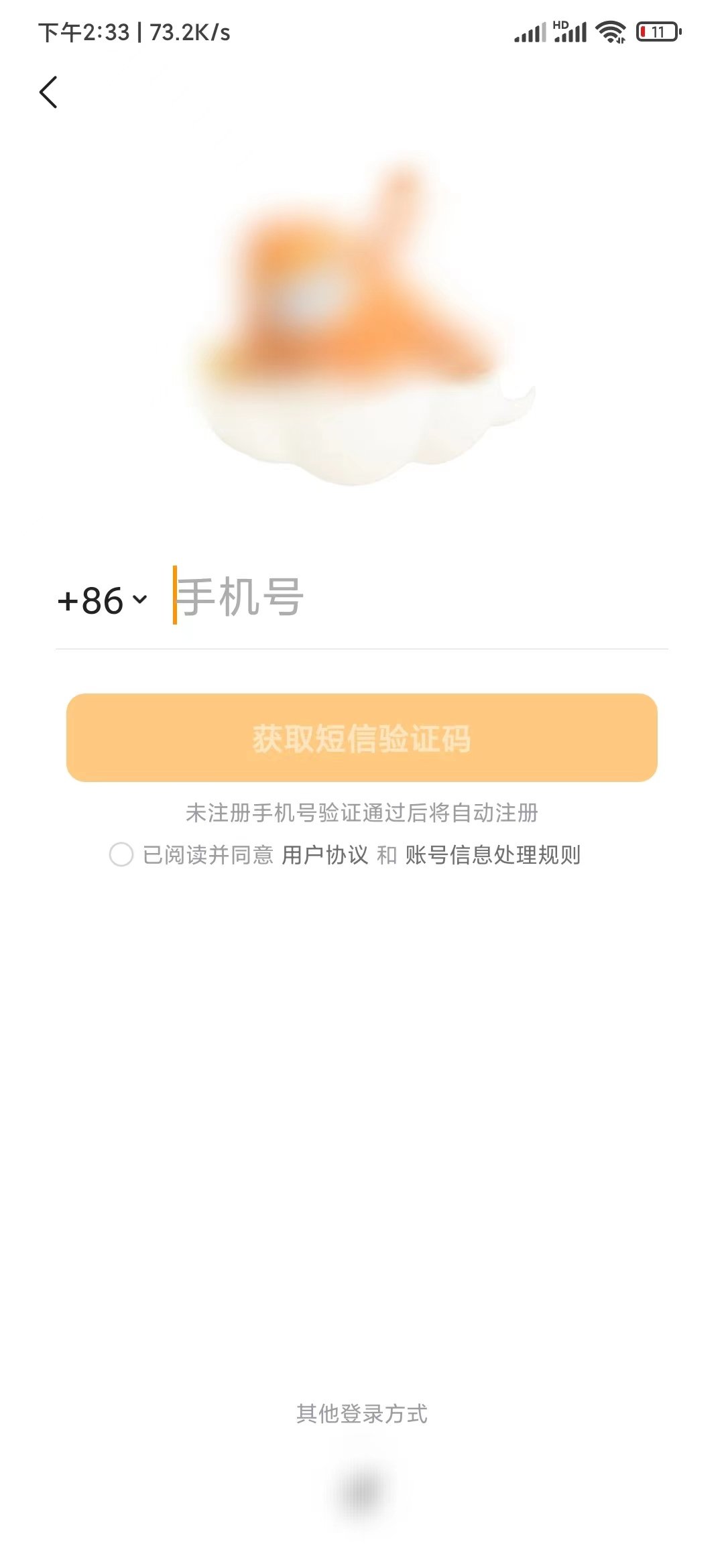Tap the 获取短信验证码 button
This screenshot has height=1568, width=724.
pos(361,737)
